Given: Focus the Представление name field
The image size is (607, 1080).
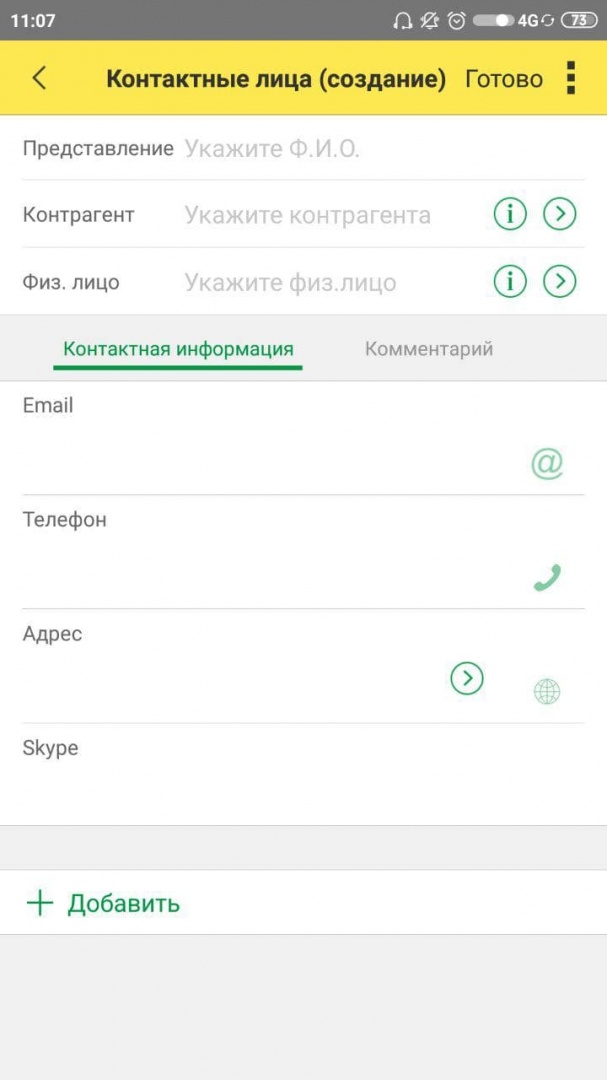Looking at the screenshot, I should coord(380,149).
